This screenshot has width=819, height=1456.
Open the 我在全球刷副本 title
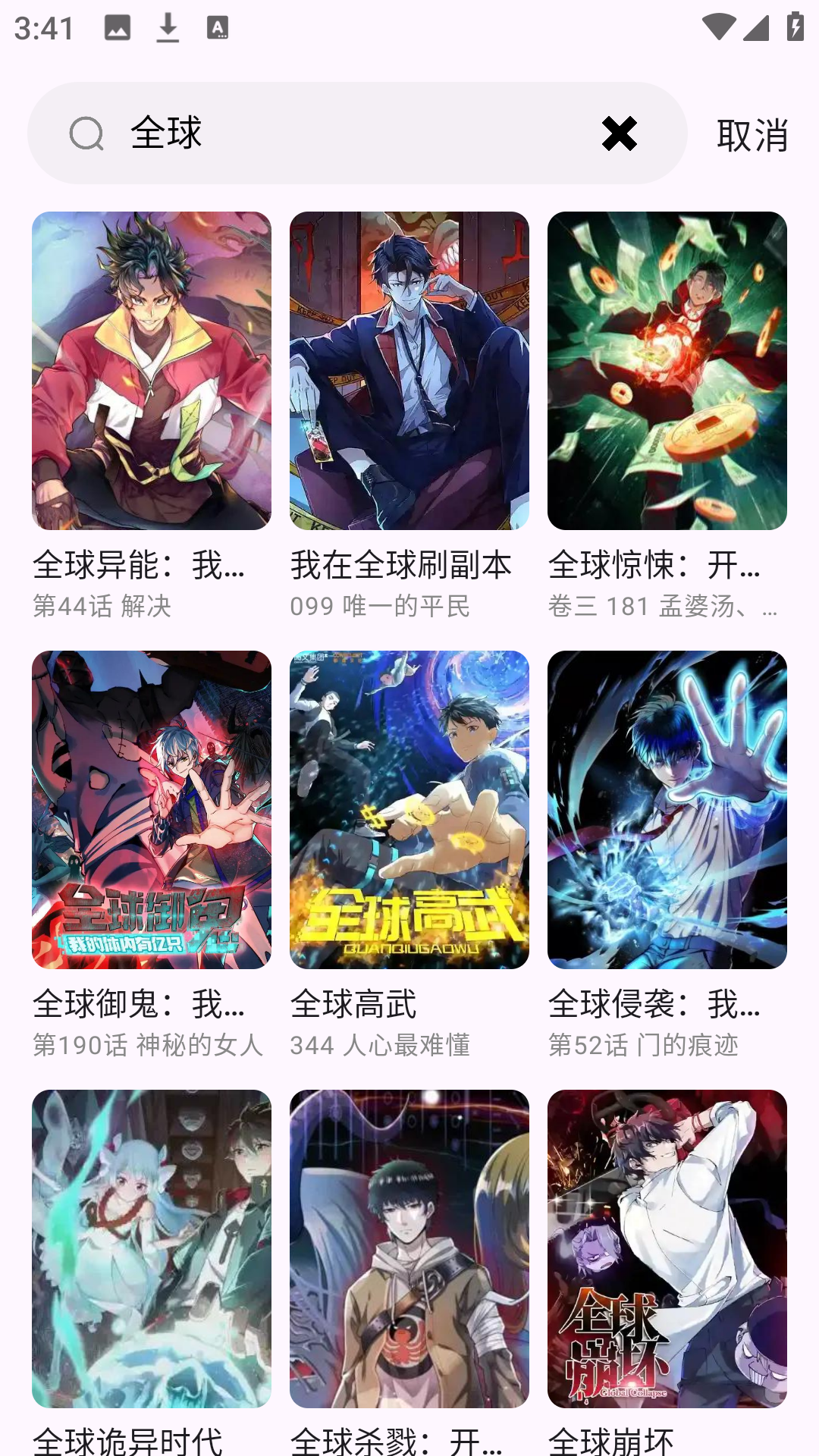click(x=402, y=566)
